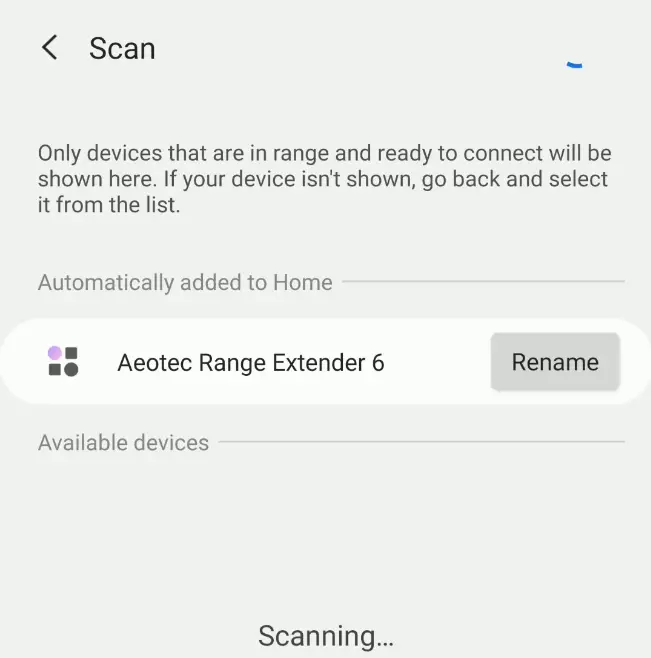
Task: Rename the Aeotec Range Extender 6
Action: 555,362
